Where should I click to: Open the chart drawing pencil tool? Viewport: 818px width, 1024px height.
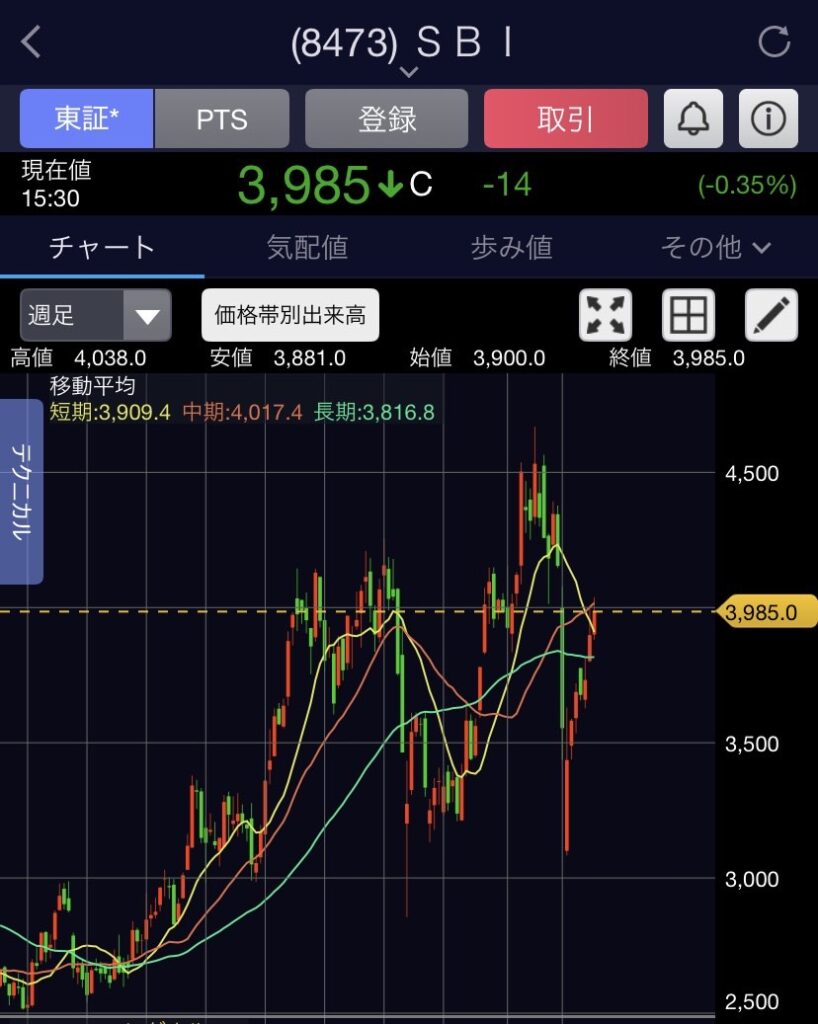click(x=771, y=316)
